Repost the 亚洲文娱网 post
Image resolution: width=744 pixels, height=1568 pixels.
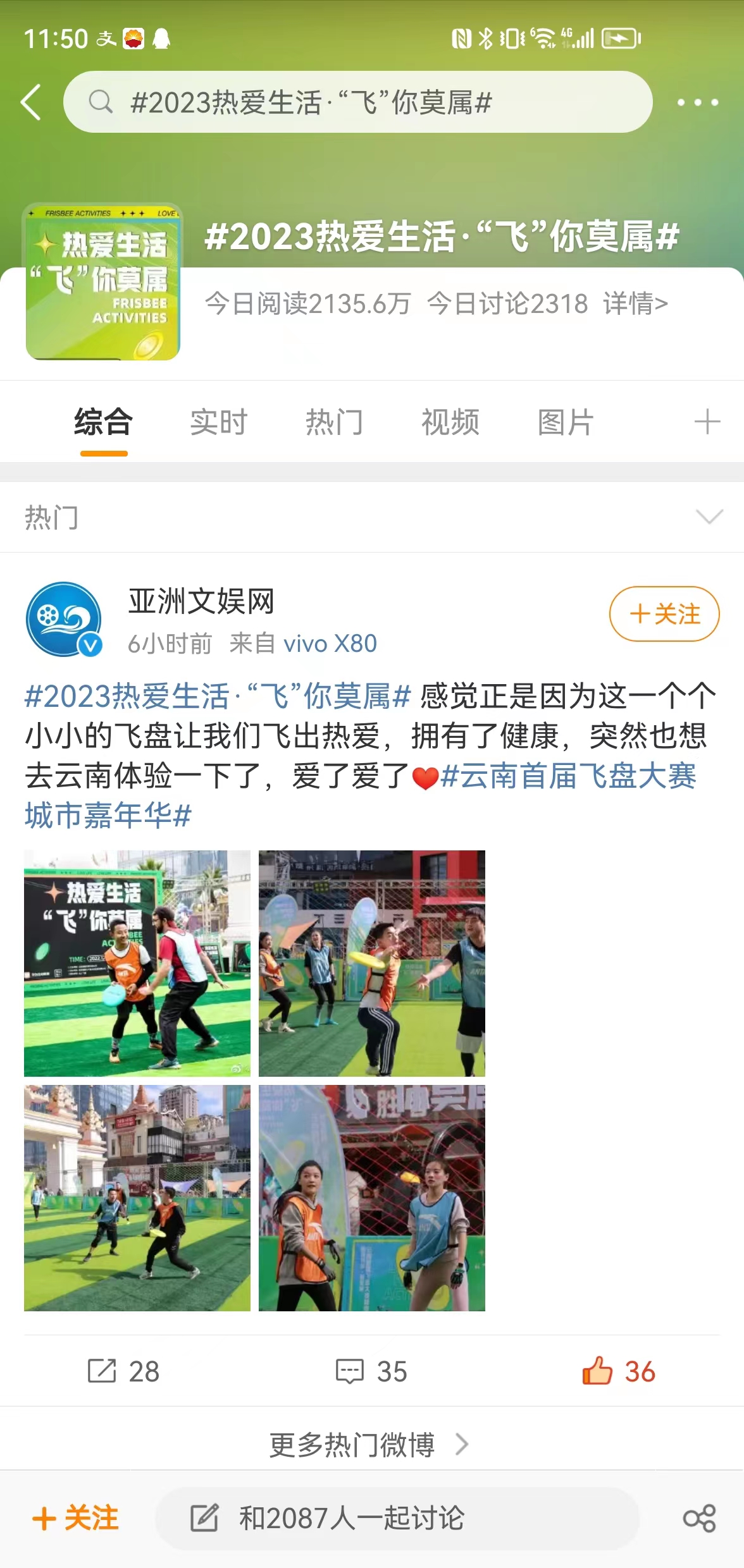click(x=123, y=1371)
